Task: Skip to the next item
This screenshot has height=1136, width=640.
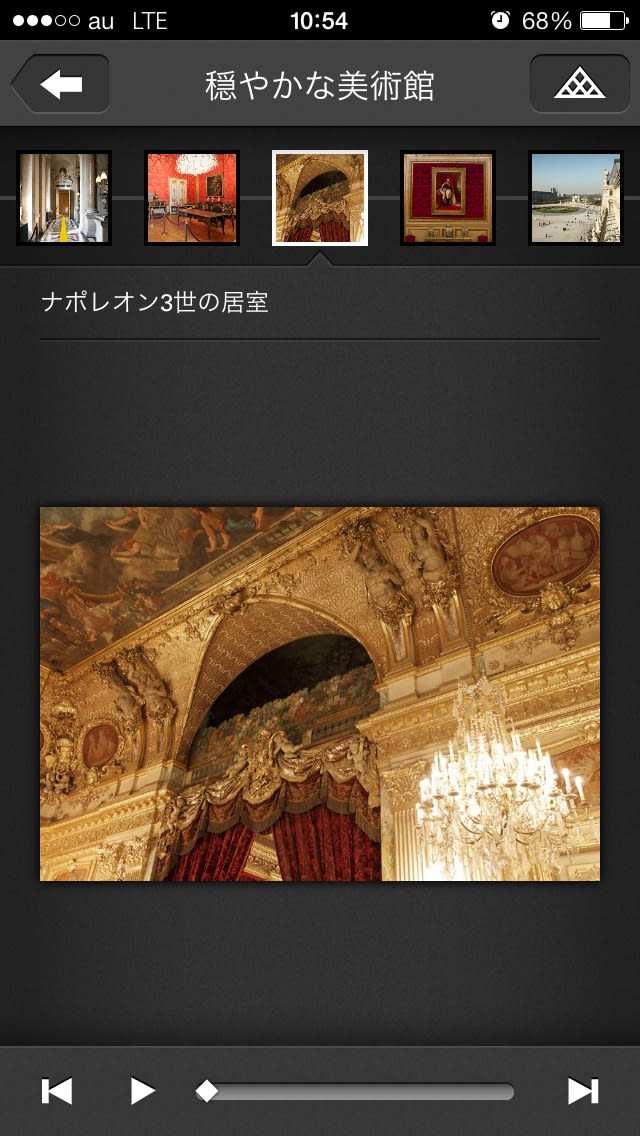Action: click(x=583, y=1091)
